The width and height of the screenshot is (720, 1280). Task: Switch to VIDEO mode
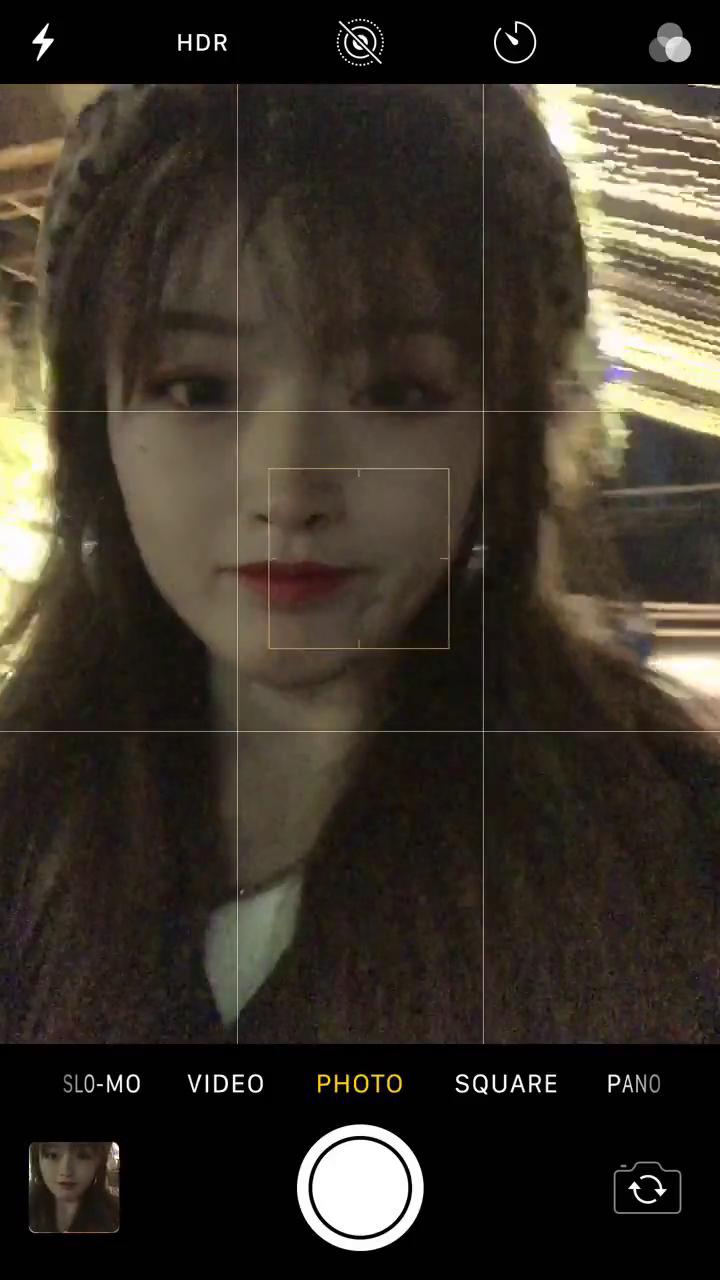tap(226, 1084)
